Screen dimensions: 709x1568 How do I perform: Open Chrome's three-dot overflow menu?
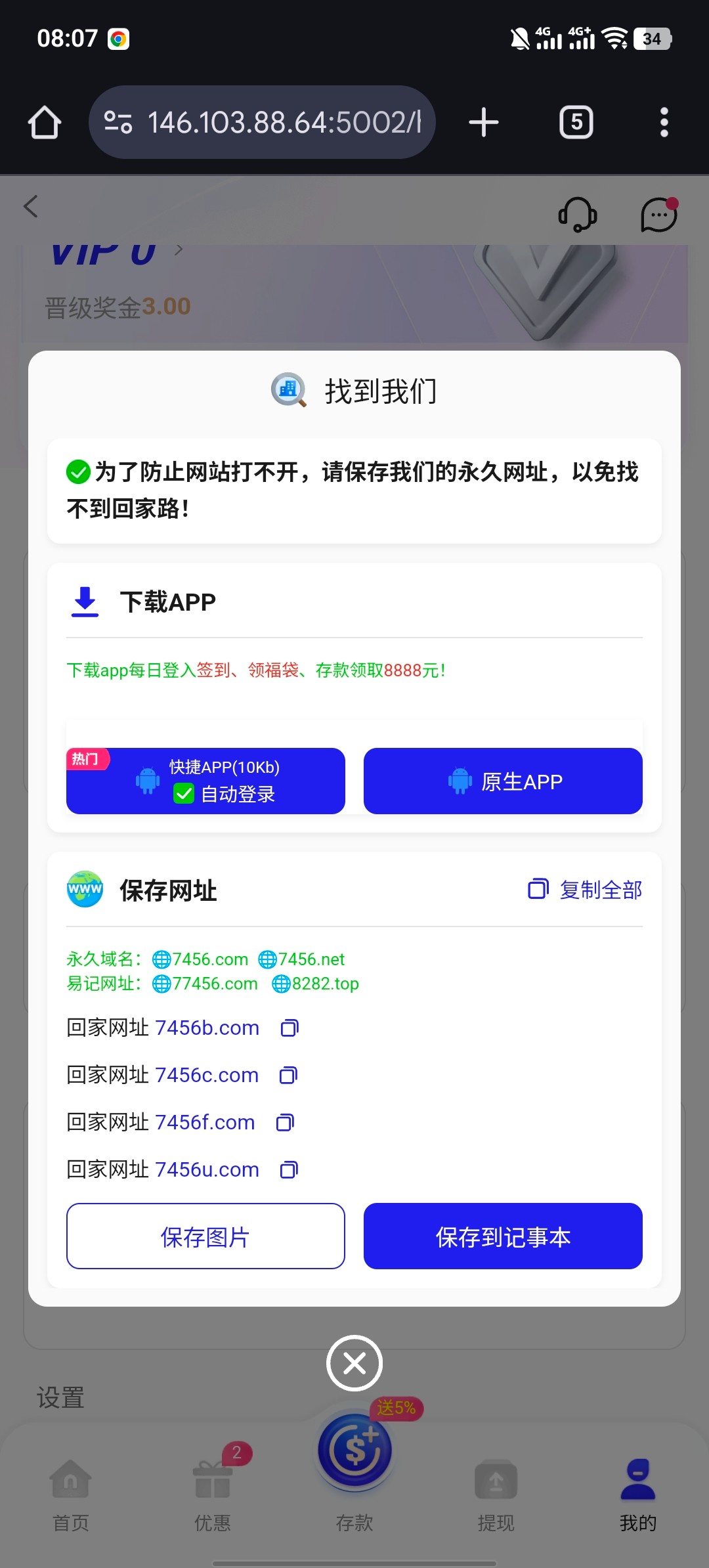click(664, 122)
